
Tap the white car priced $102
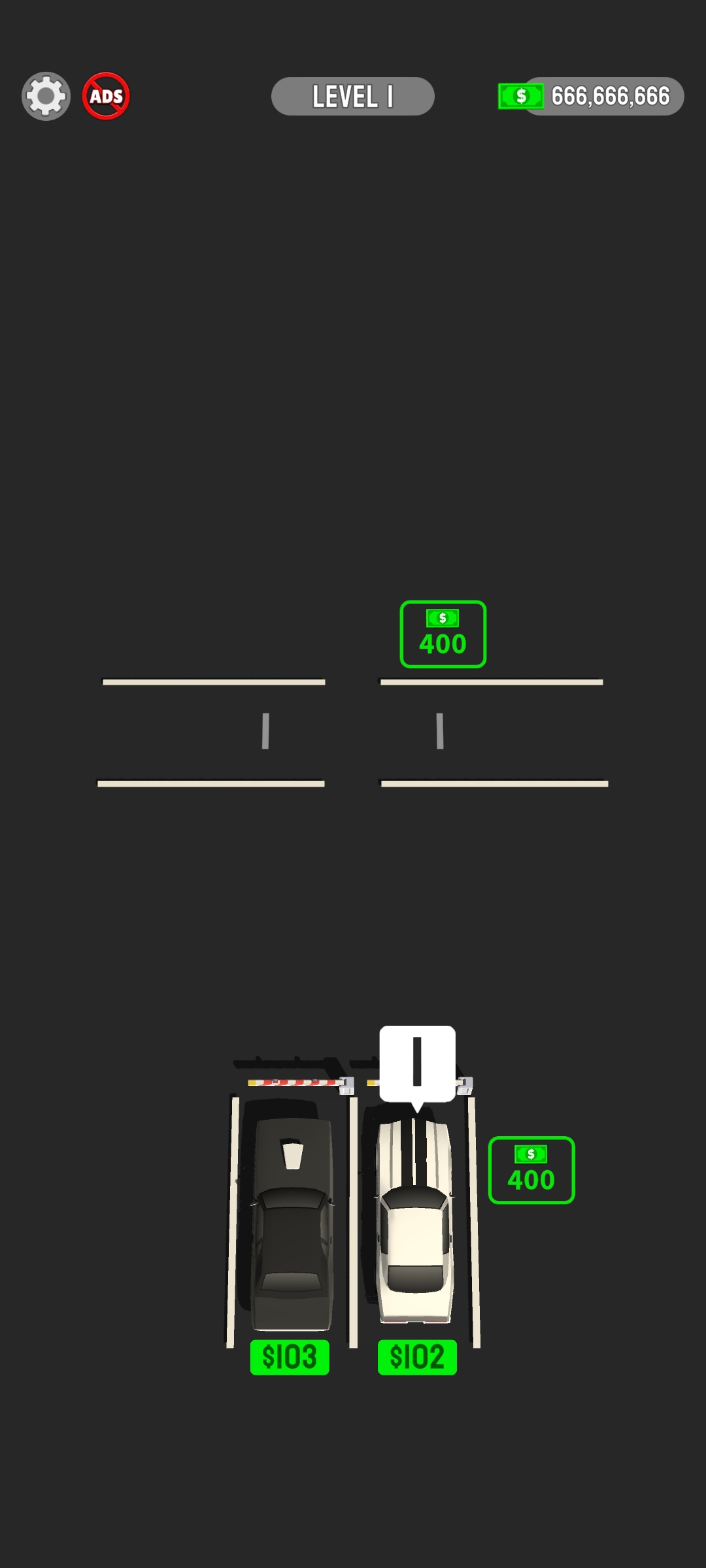415,1222
